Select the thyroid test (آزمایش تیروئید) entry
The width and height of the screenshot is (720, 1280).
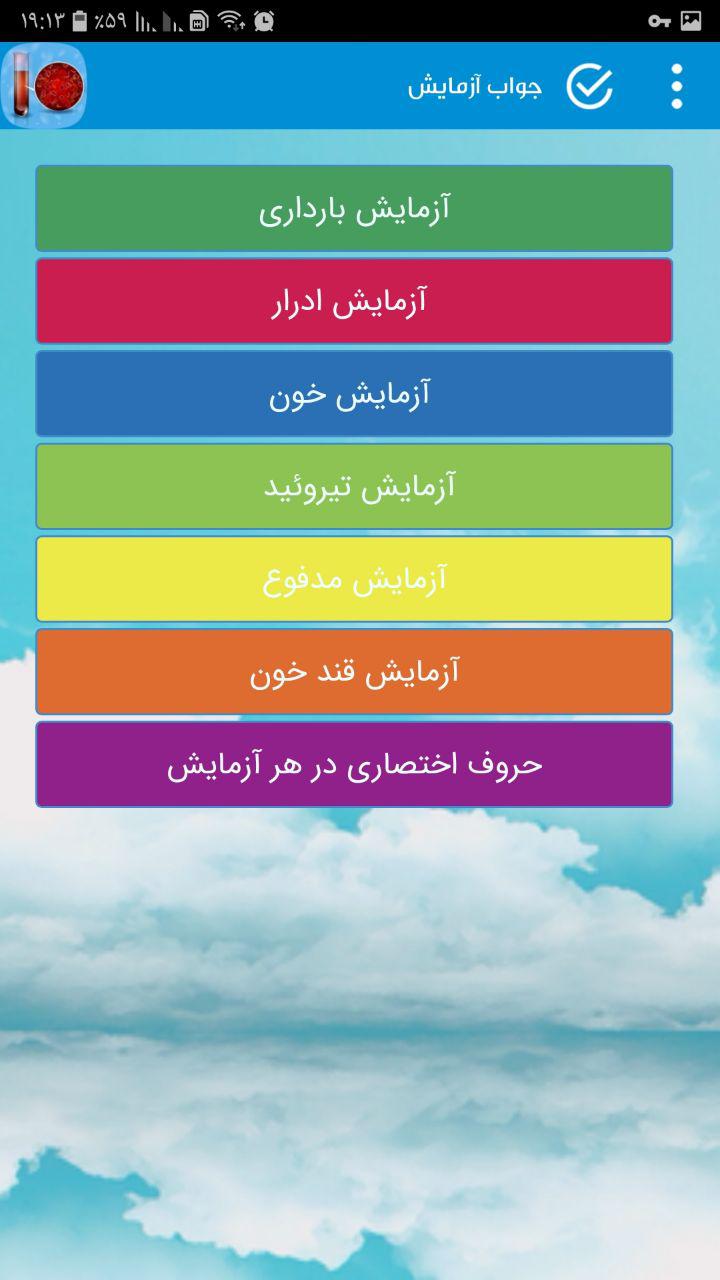click(x=354, y=486)
